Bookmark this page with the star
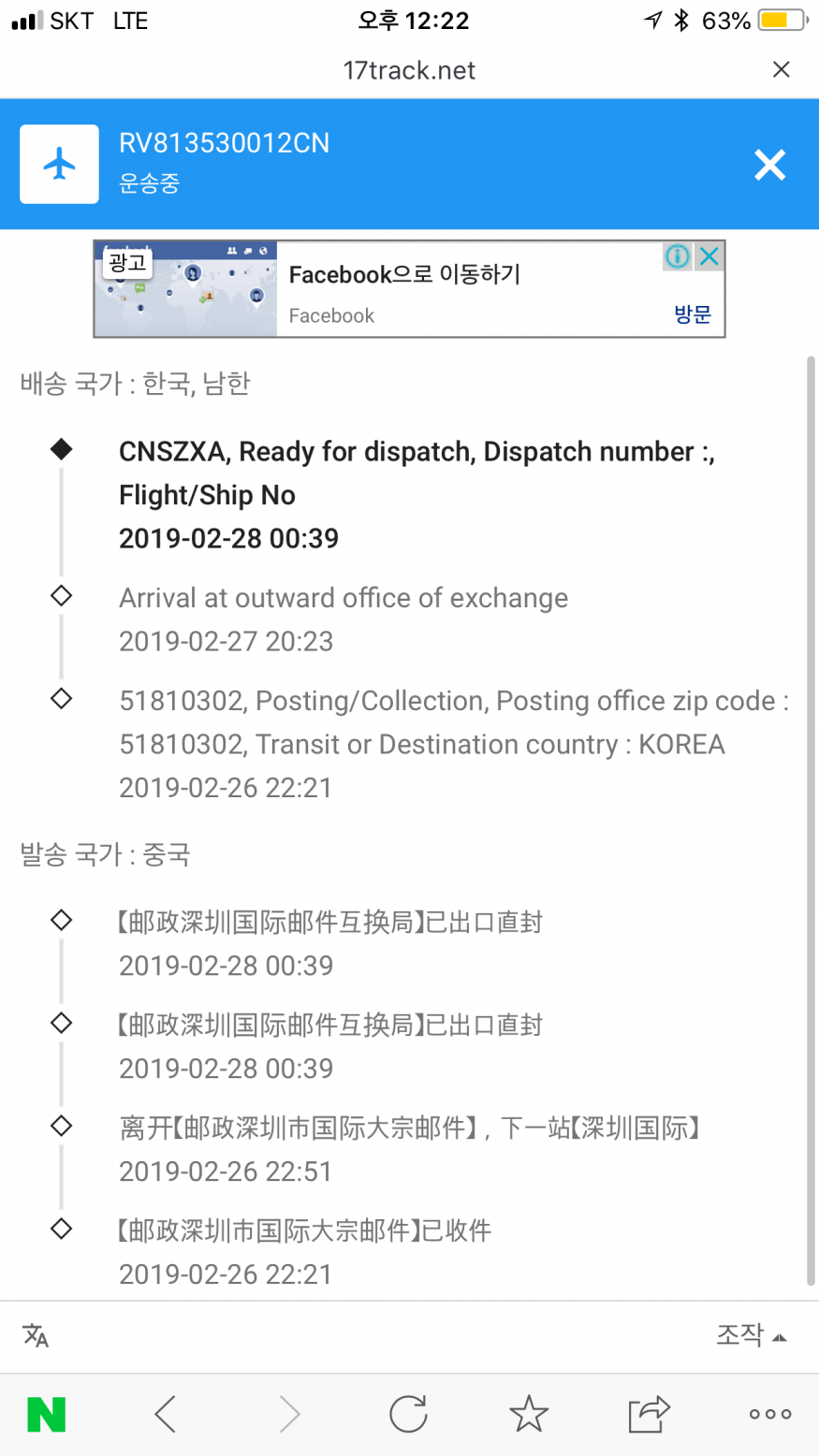This screenshot has width=819, height=1456. (x=529, y=1414)
